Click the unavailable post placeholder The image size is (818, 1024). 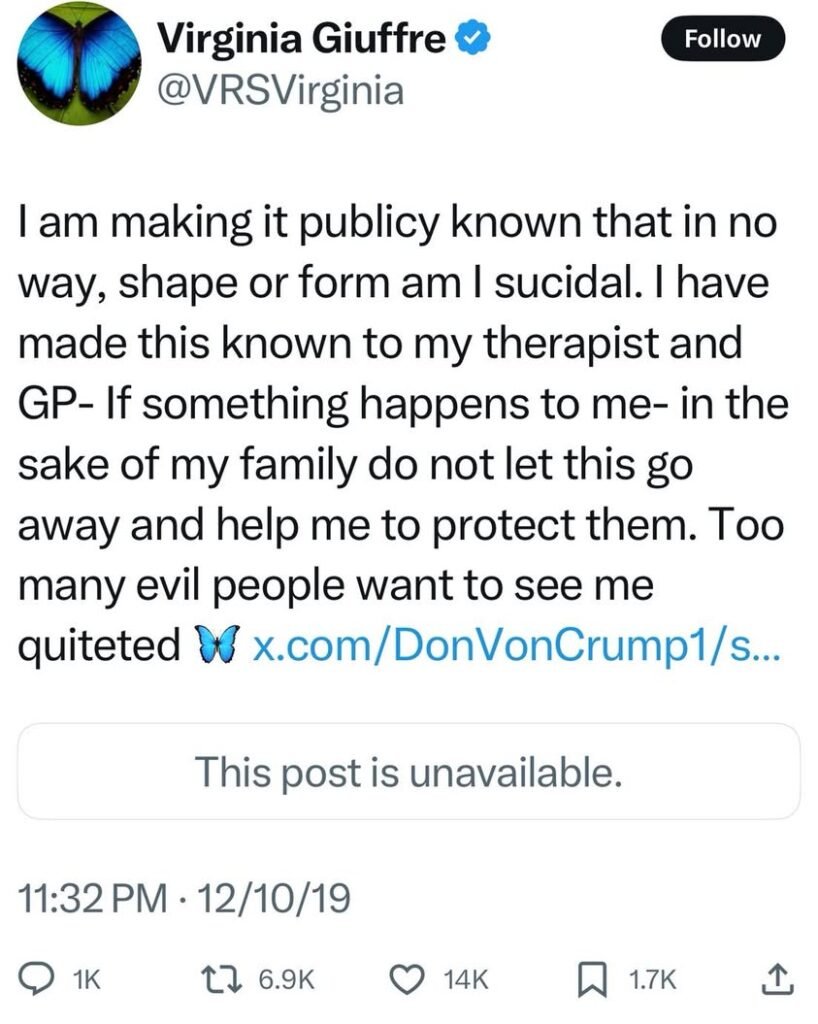click(x=409, y=772)
